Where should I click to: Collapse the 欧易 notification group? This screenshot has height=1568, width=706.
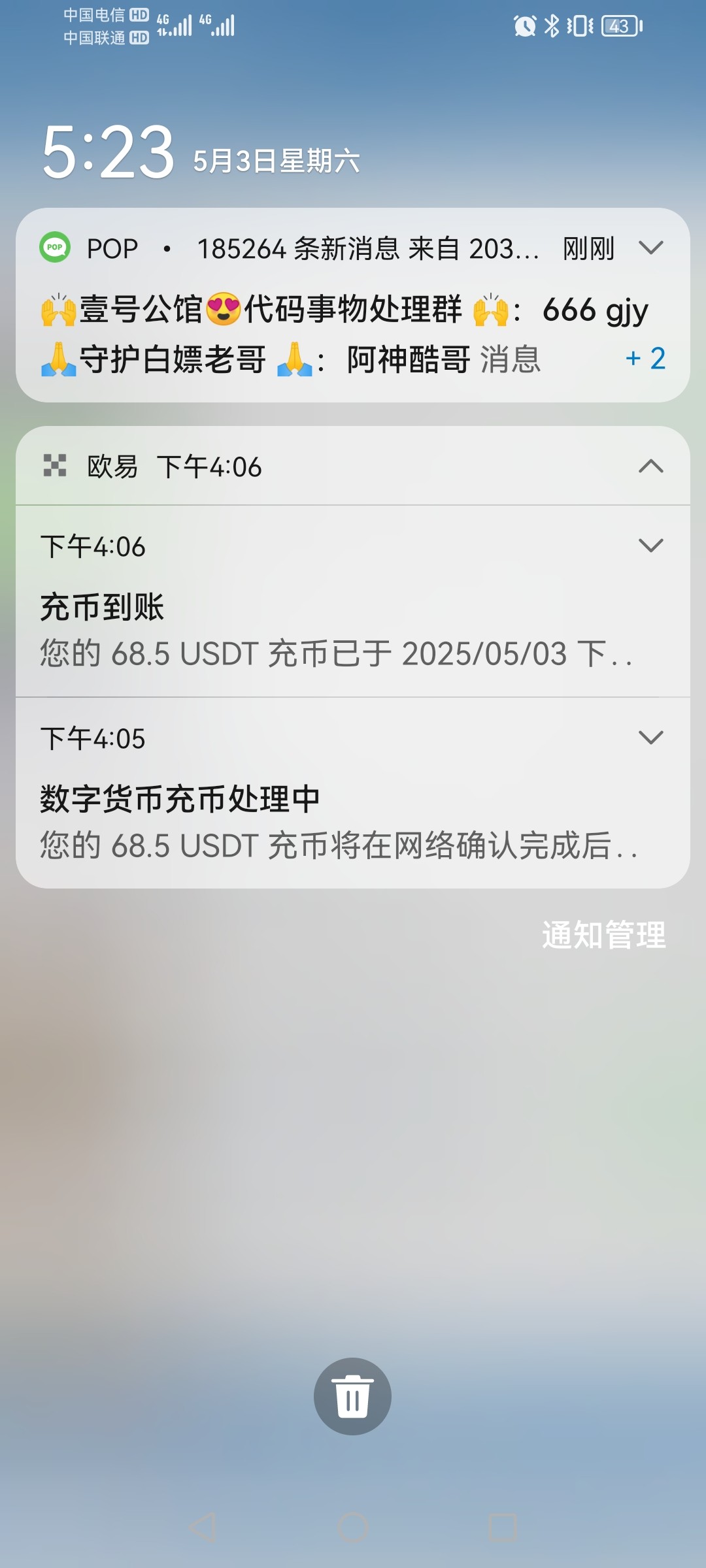click(x=650, y=466)
